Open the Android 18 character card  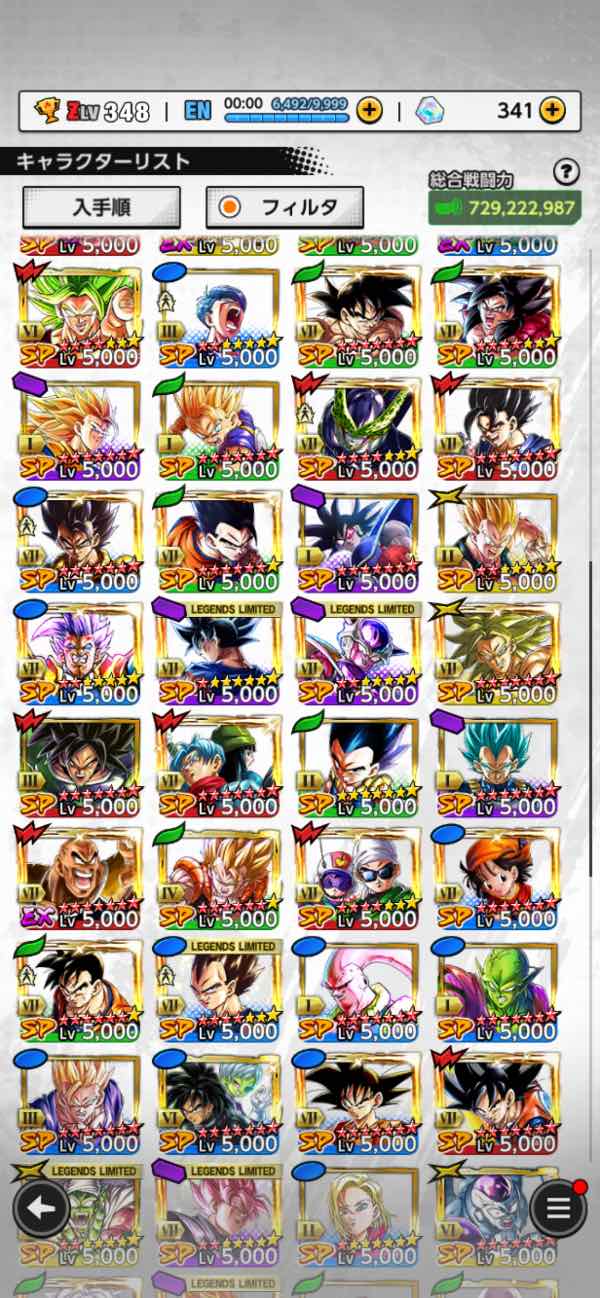click(357, 1211)
